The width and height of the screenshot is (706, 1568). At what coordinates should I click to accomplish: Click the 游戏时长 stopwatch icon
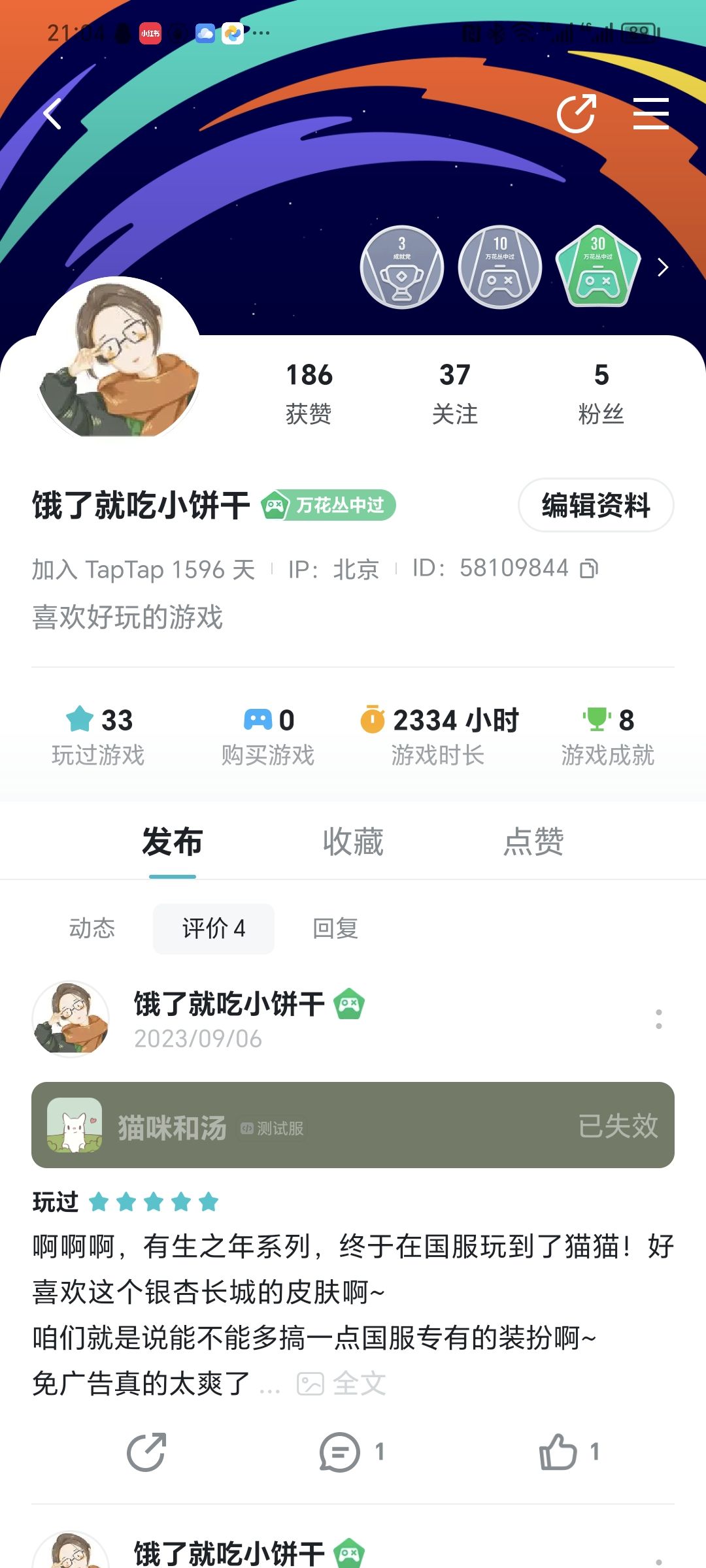tap(371, 720)
